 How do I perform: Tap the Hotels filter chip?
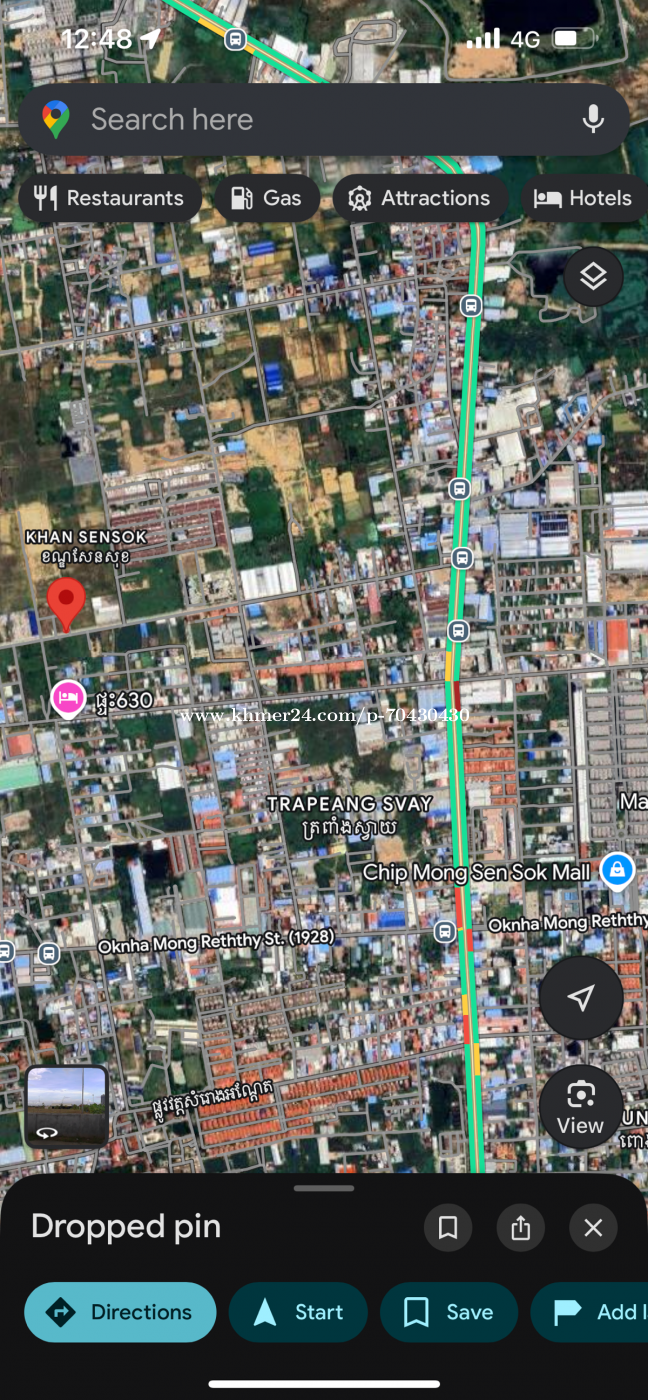tap(584, 198)
